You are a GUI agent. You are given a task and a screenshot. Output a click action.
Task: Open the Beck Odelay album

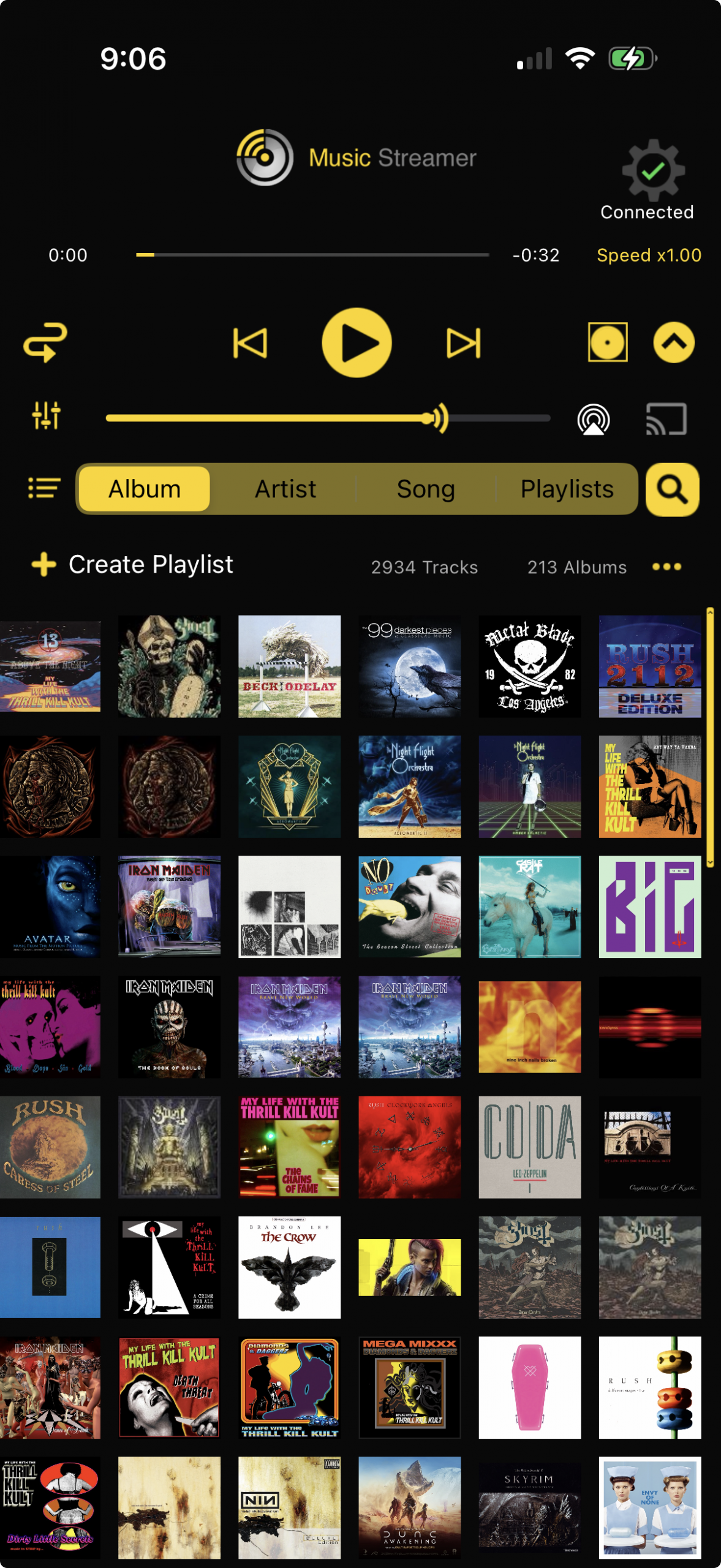pyautogui.click(x=289, y=666)
